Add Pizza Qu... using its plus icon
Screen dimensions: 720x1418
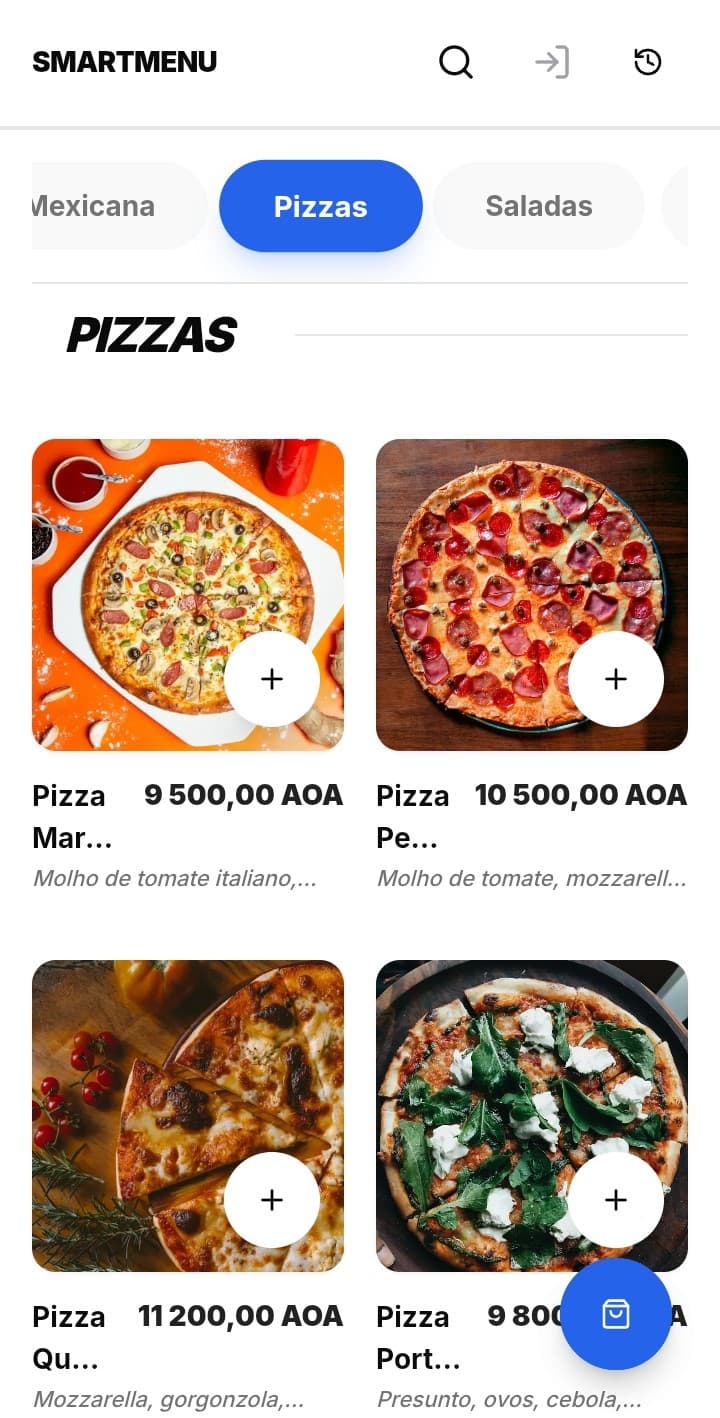272,1199
